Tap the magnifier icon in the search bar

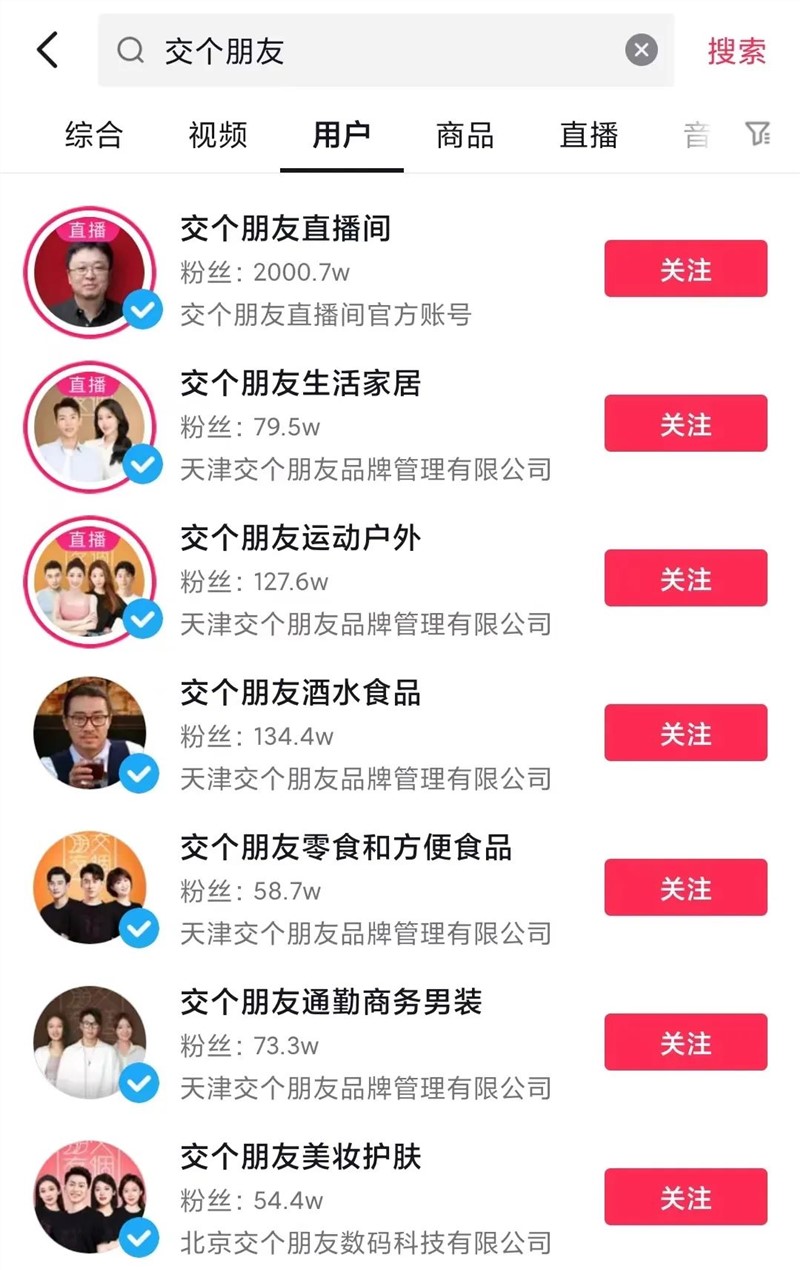click(x=131, y=50)
